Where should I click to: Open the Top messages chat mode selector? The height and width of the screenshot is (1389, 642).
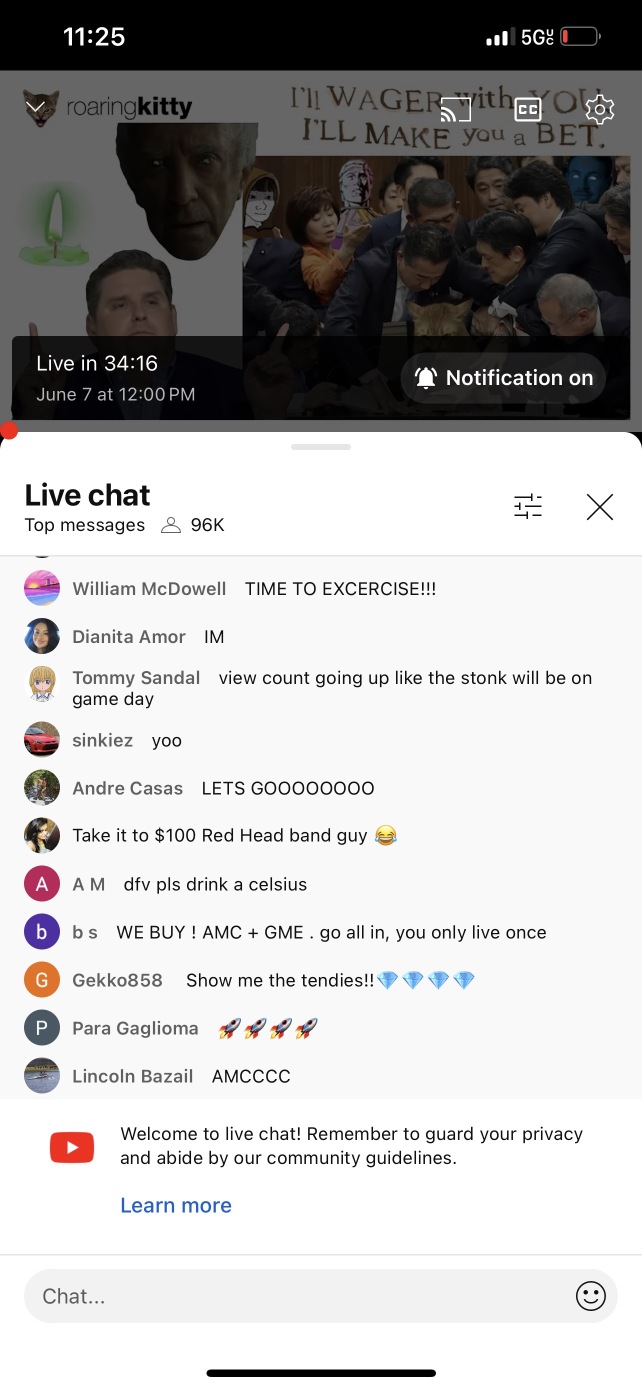[x=85, y=525]
